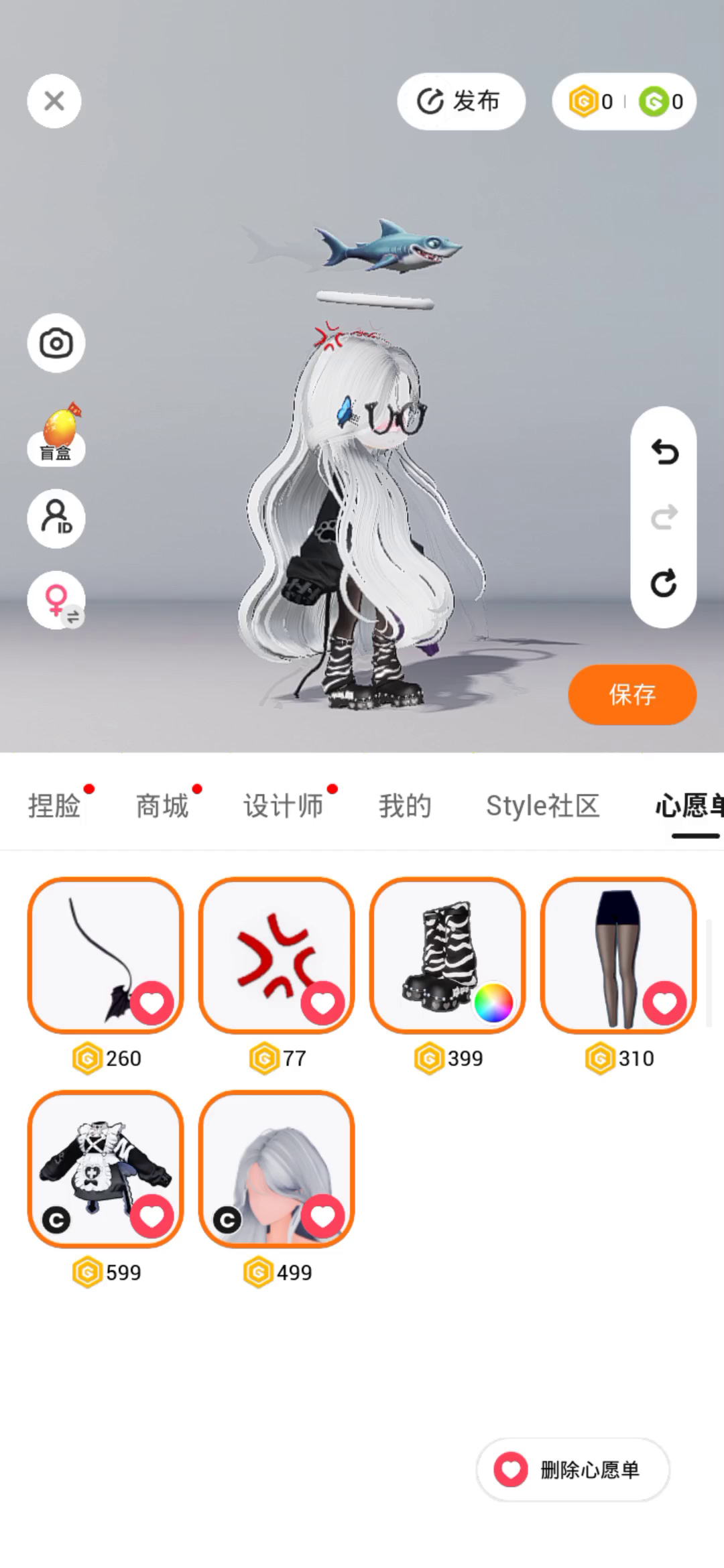Screen dimensions: 724x1568
Task: Undo the last change
Action: click(x=664, y=452)
